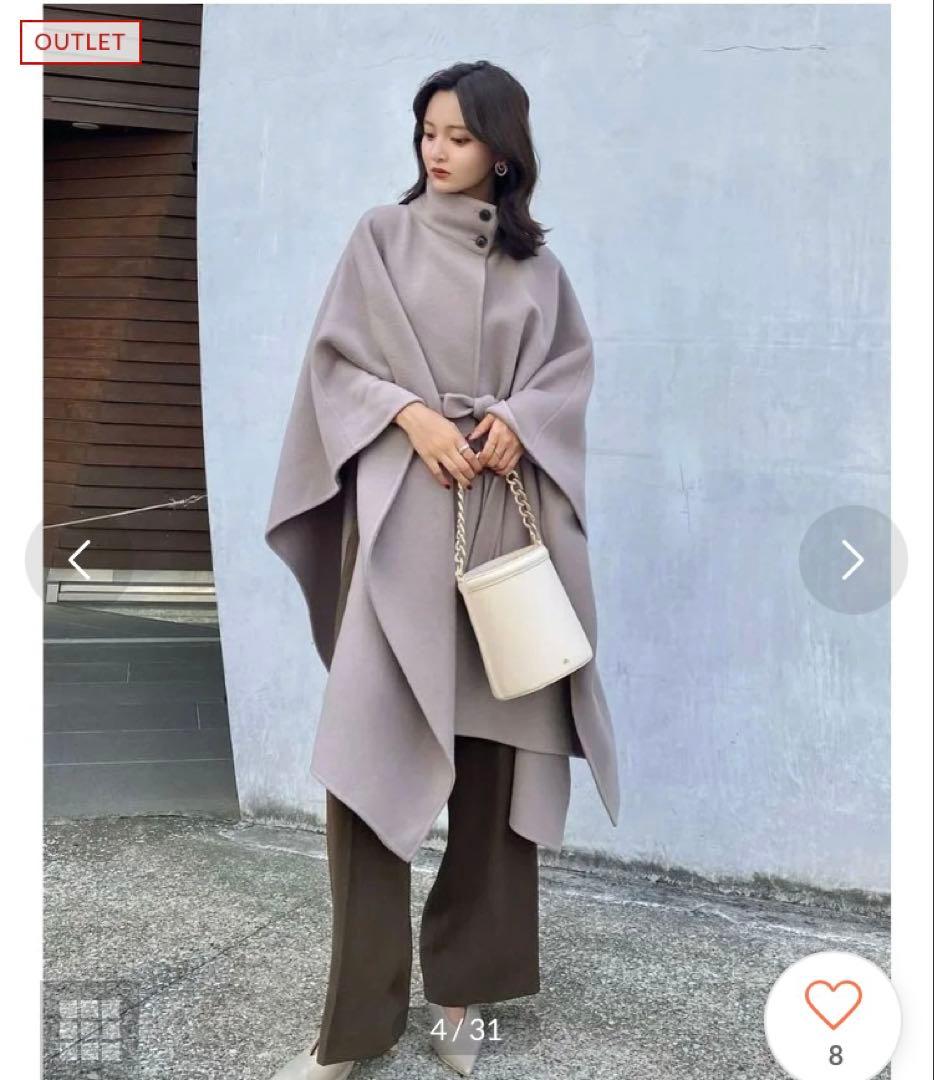Open the image grid view
Image resolution: width=934 pixels, height=1080 pixels.
[x=89, y=1029]
